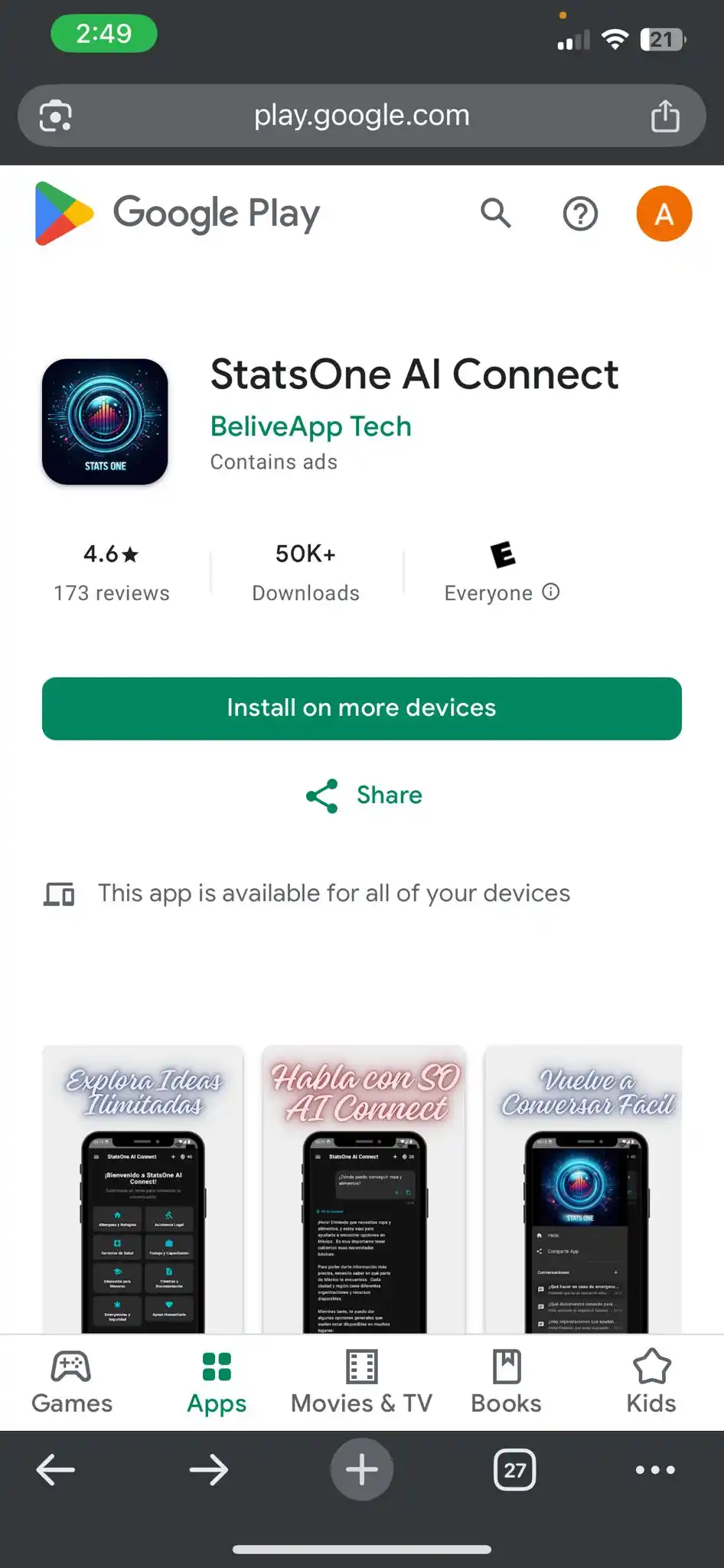Select the Apps tab
This screenshot has height=1568, width=724.
[217, 1383]
